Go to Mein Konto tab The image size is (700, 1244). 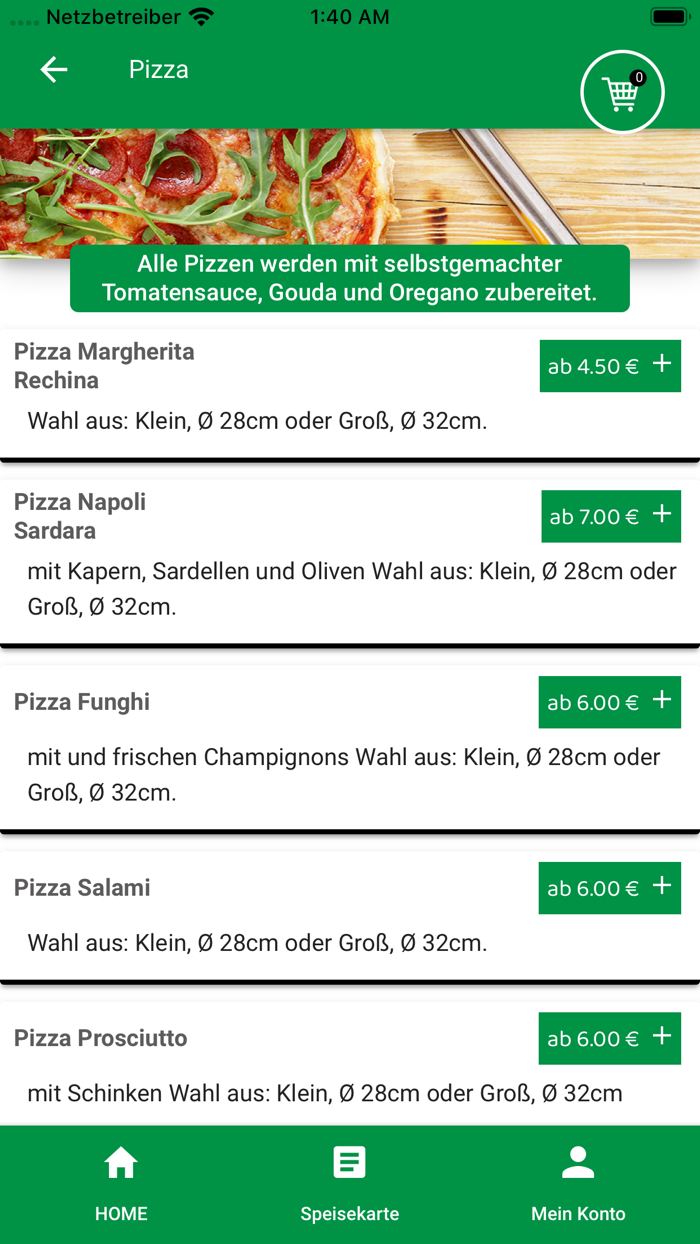tap(578, 1183)
